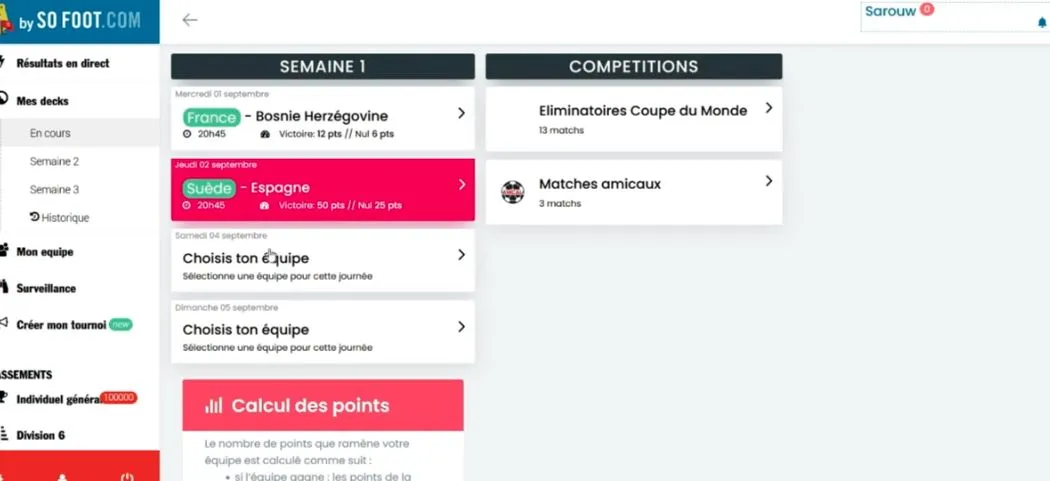1050x481 pixels.
Task: Open Mes decks section
Action: (x=42, y=101)
